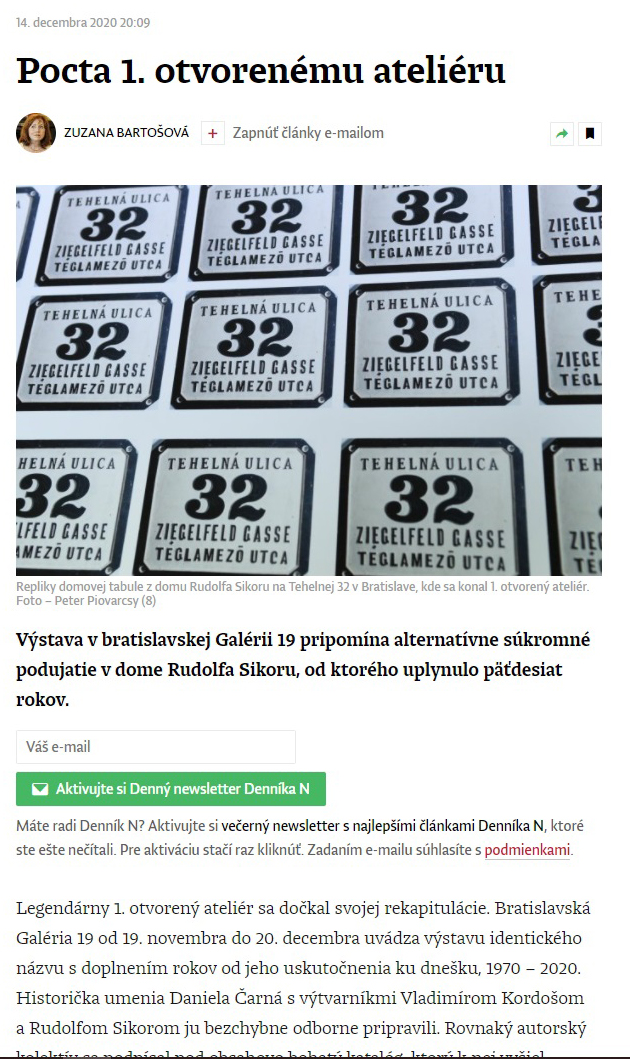The width and height of the screenshot is (630, 1059).
Task: Activate the Denný newsletter Denníka N
Action: 171,789
